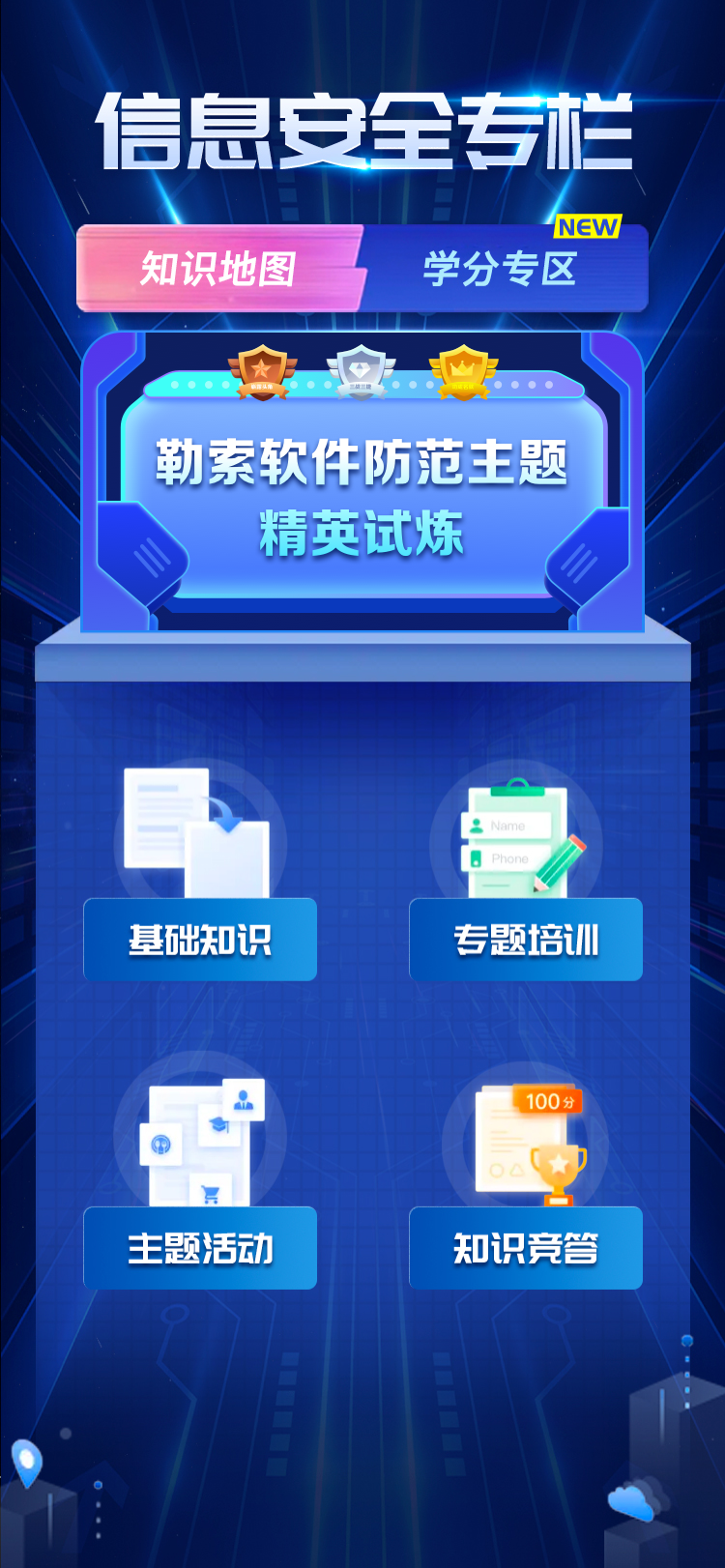Open 基础知识 section
The image size is (725, 1568).
pyautogui.click(x=200, y=939)
